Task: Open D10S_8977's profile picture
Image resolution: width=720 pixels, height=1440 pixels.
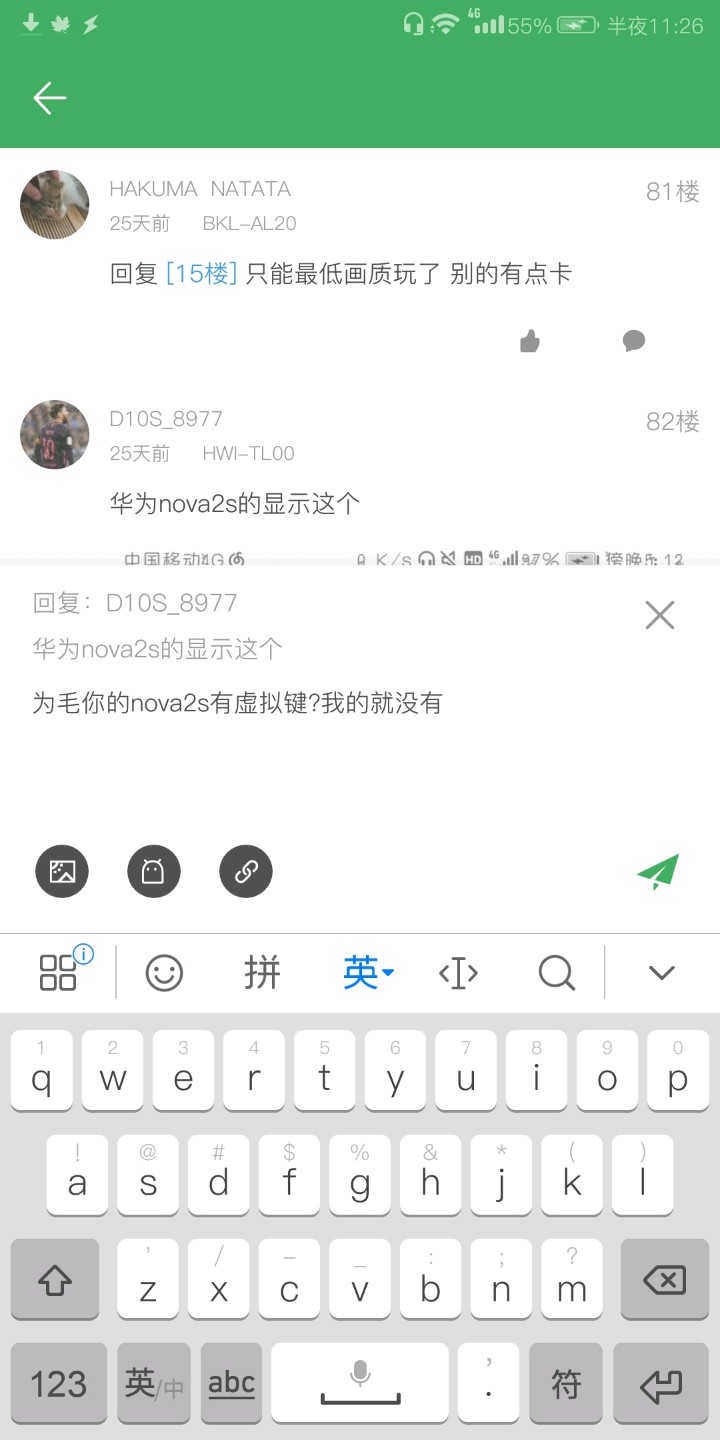Action: coord(55,435)
